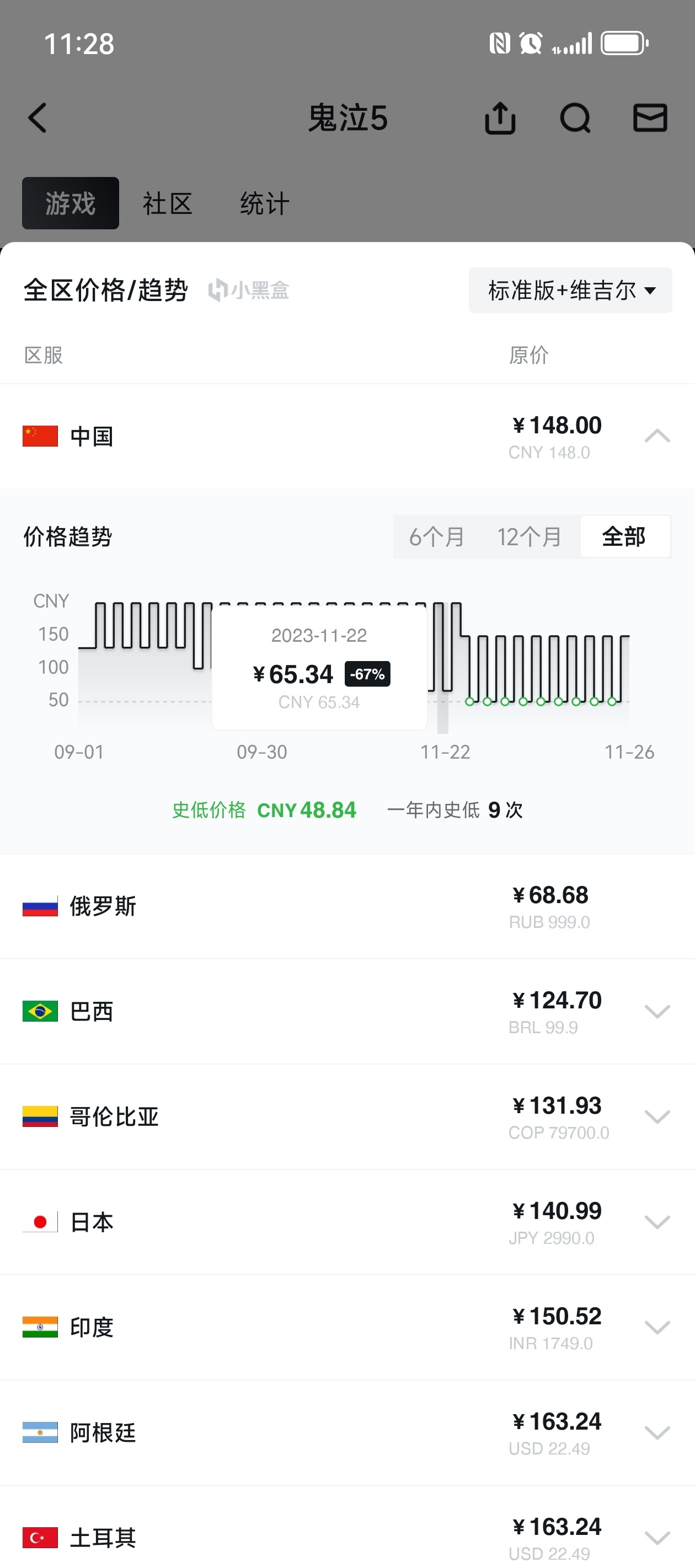Expand the 土耳其 region price row
Viewport: 695px width, 1568px height.
point(656,1538)
